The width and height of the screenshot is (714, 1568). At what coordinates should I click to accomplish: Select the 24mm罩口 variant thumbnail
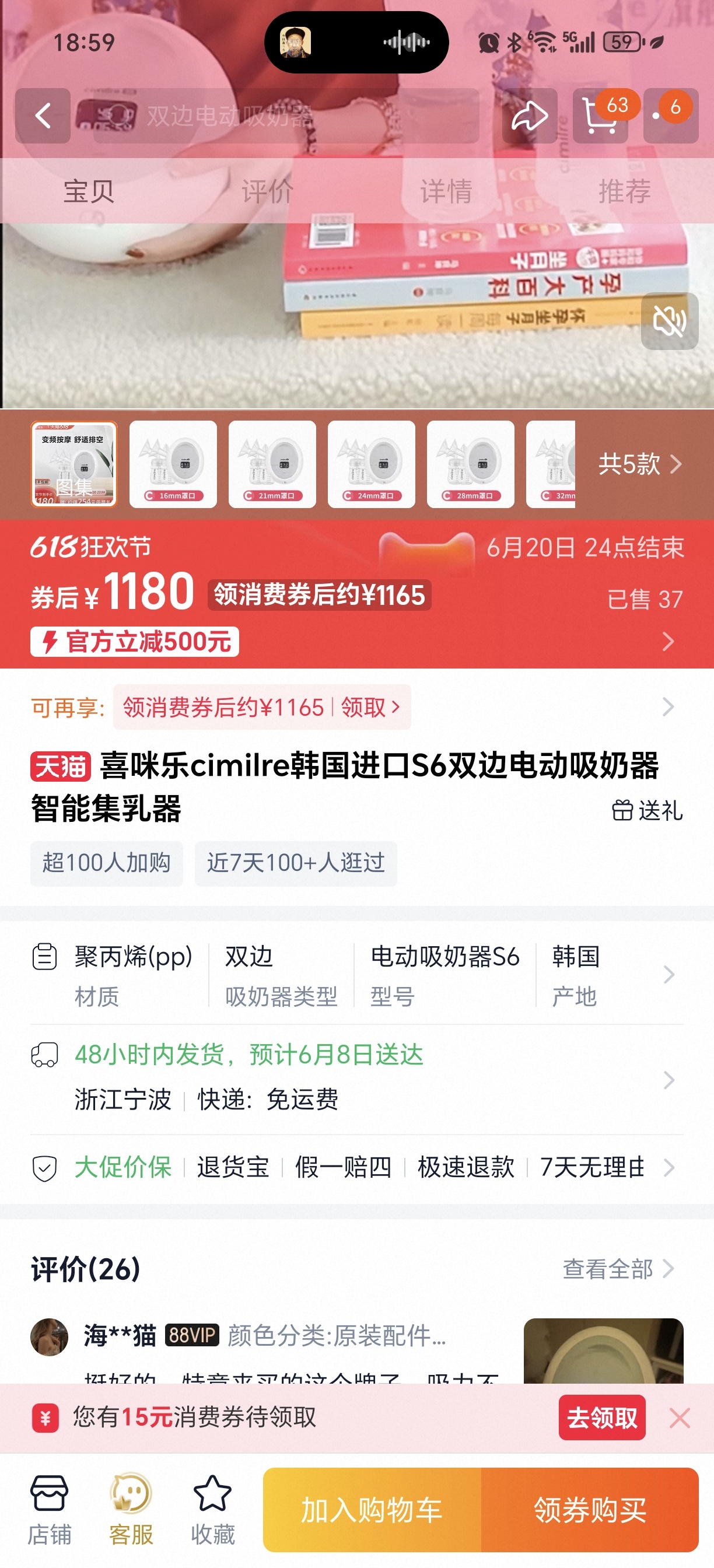click(372, 464)
